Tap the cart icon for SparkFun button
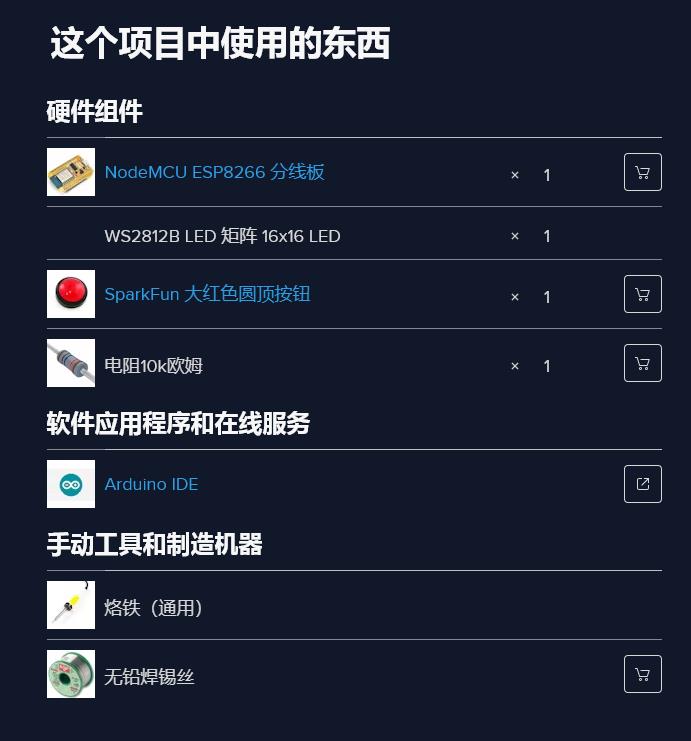Image resolution: width=691 pixels, height=741 pixels. click(642, 294)
